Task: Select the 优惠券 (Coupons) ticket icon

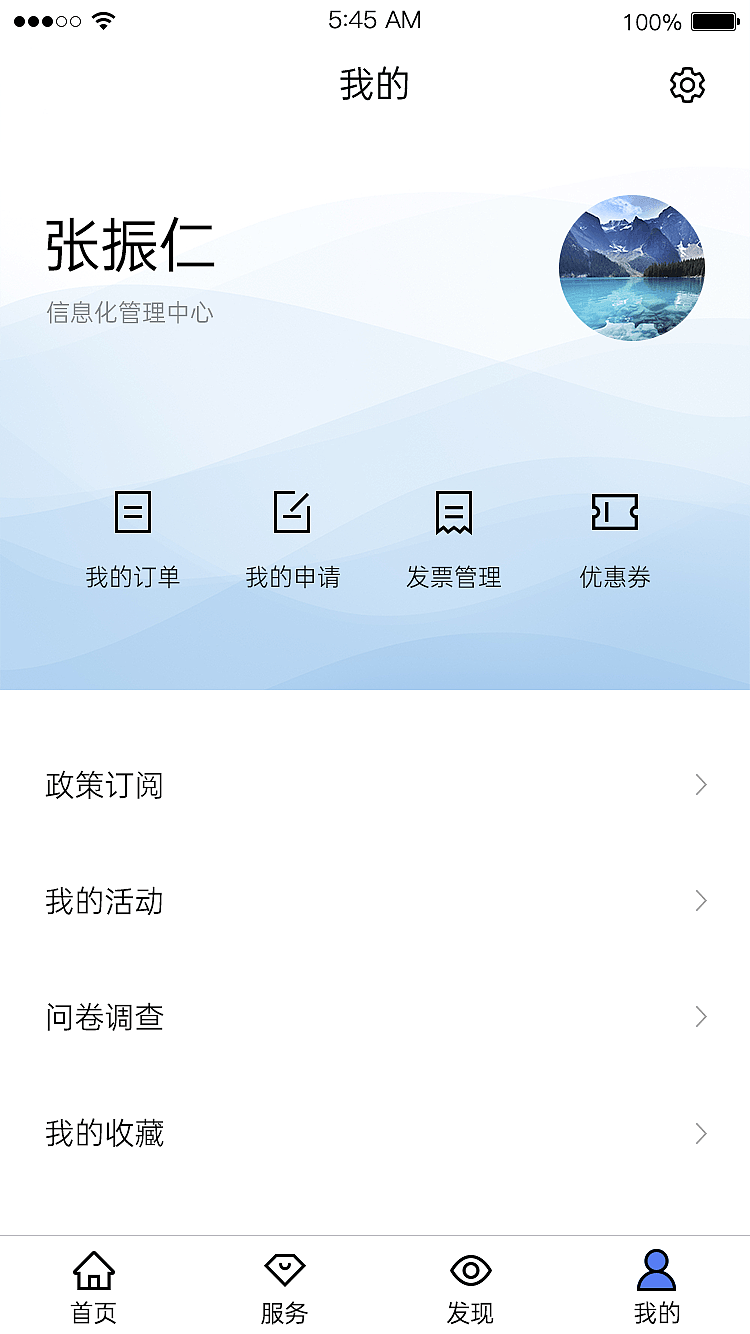Action: pyautogui.click(x=616, y=513)
